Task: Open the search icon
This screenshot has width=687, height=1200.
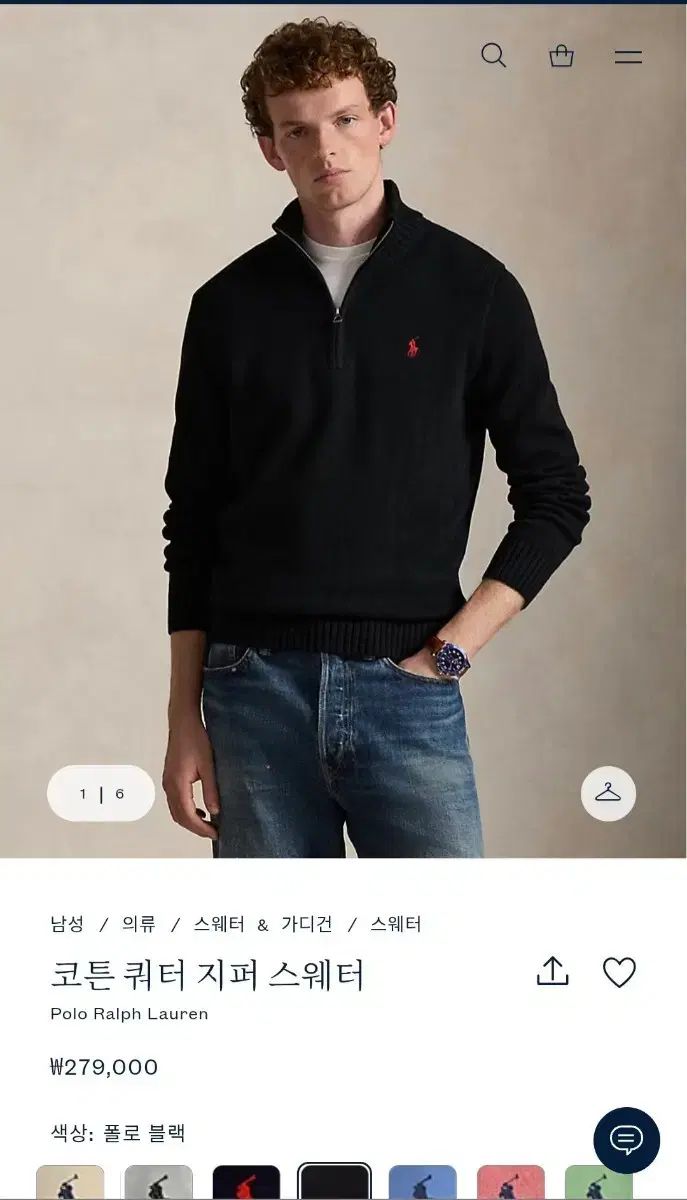Action: click(493, 56)
